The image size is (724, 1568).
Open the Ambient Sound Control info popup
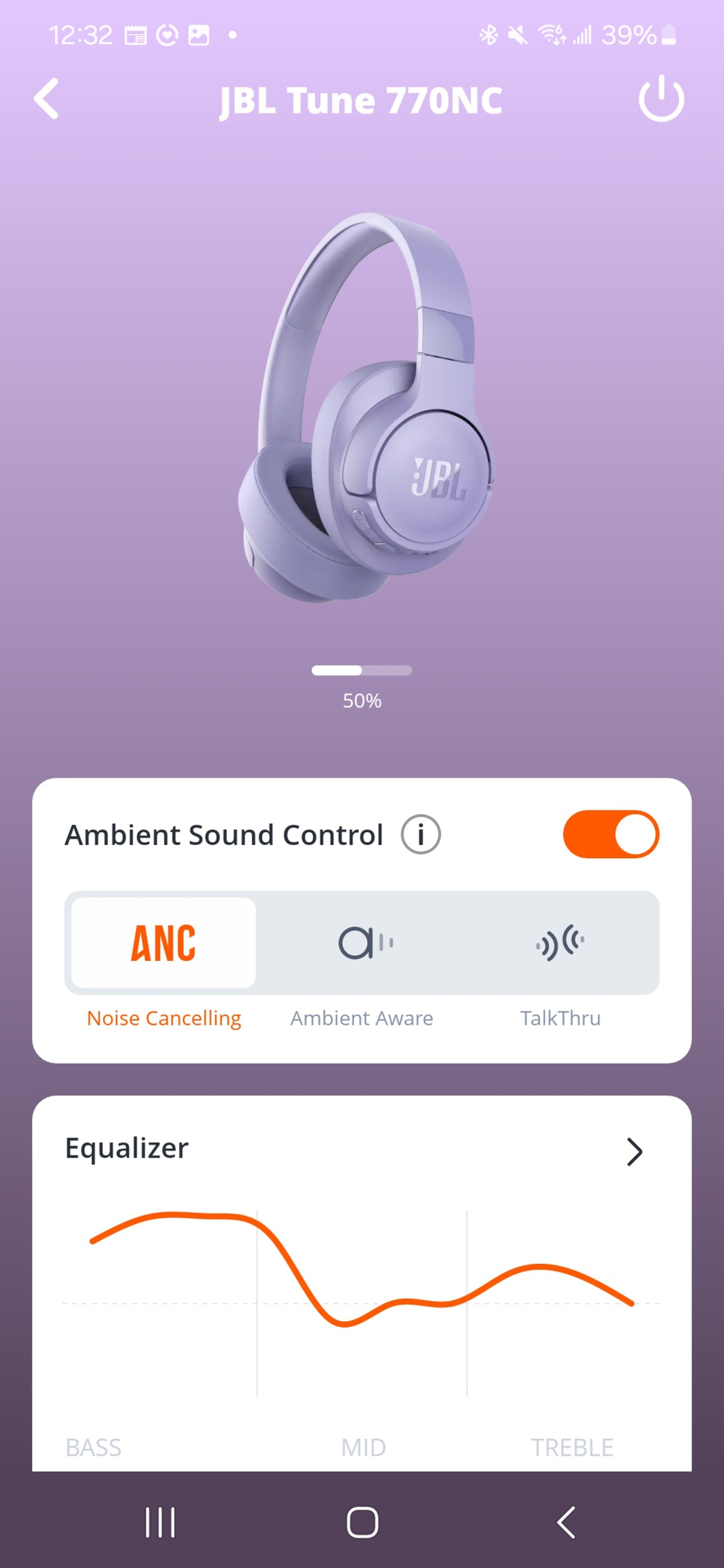[x=420, y=834]
